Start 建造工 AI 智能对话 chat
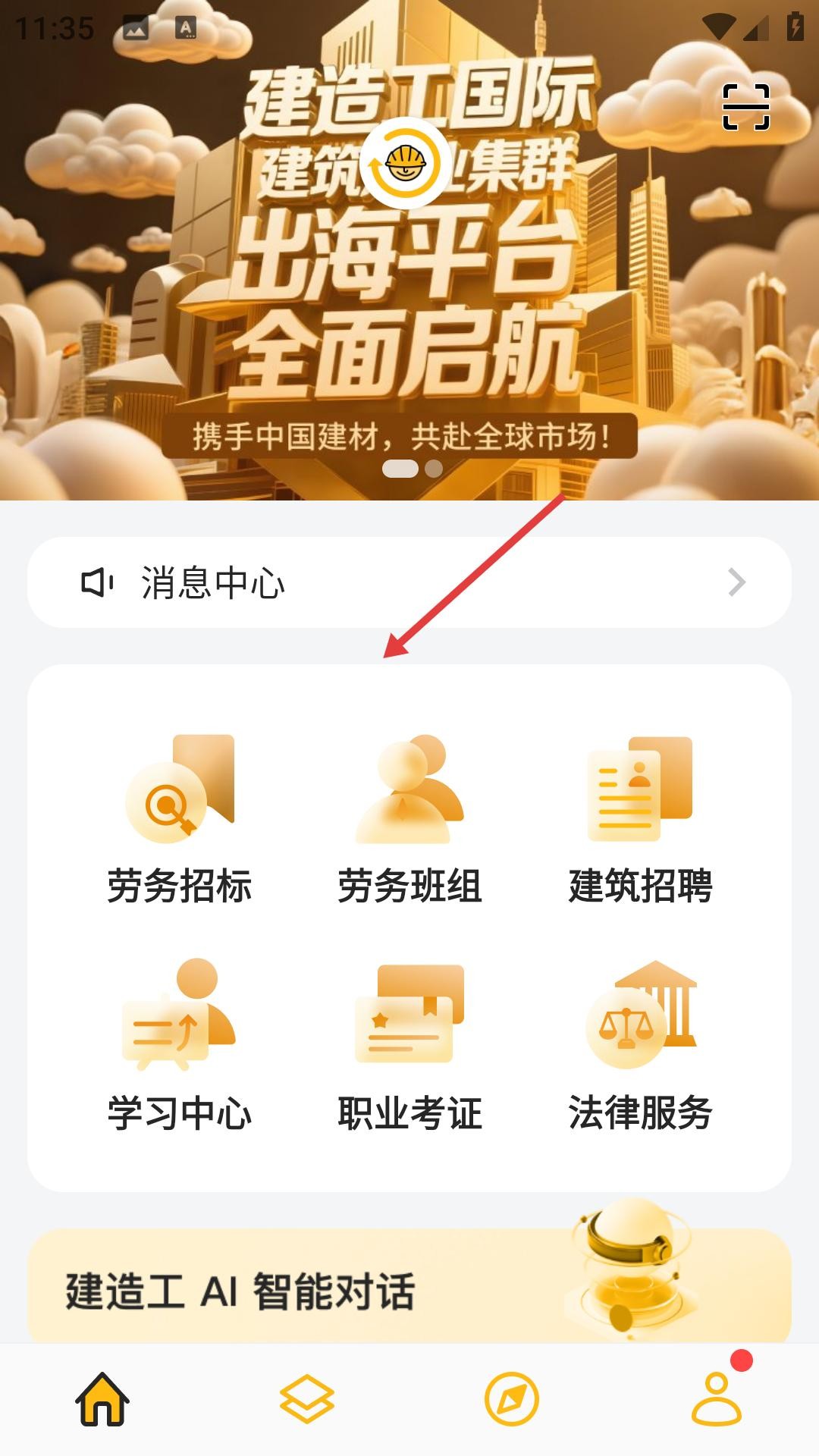819x1456 pixels. (x=409, y=1288)
